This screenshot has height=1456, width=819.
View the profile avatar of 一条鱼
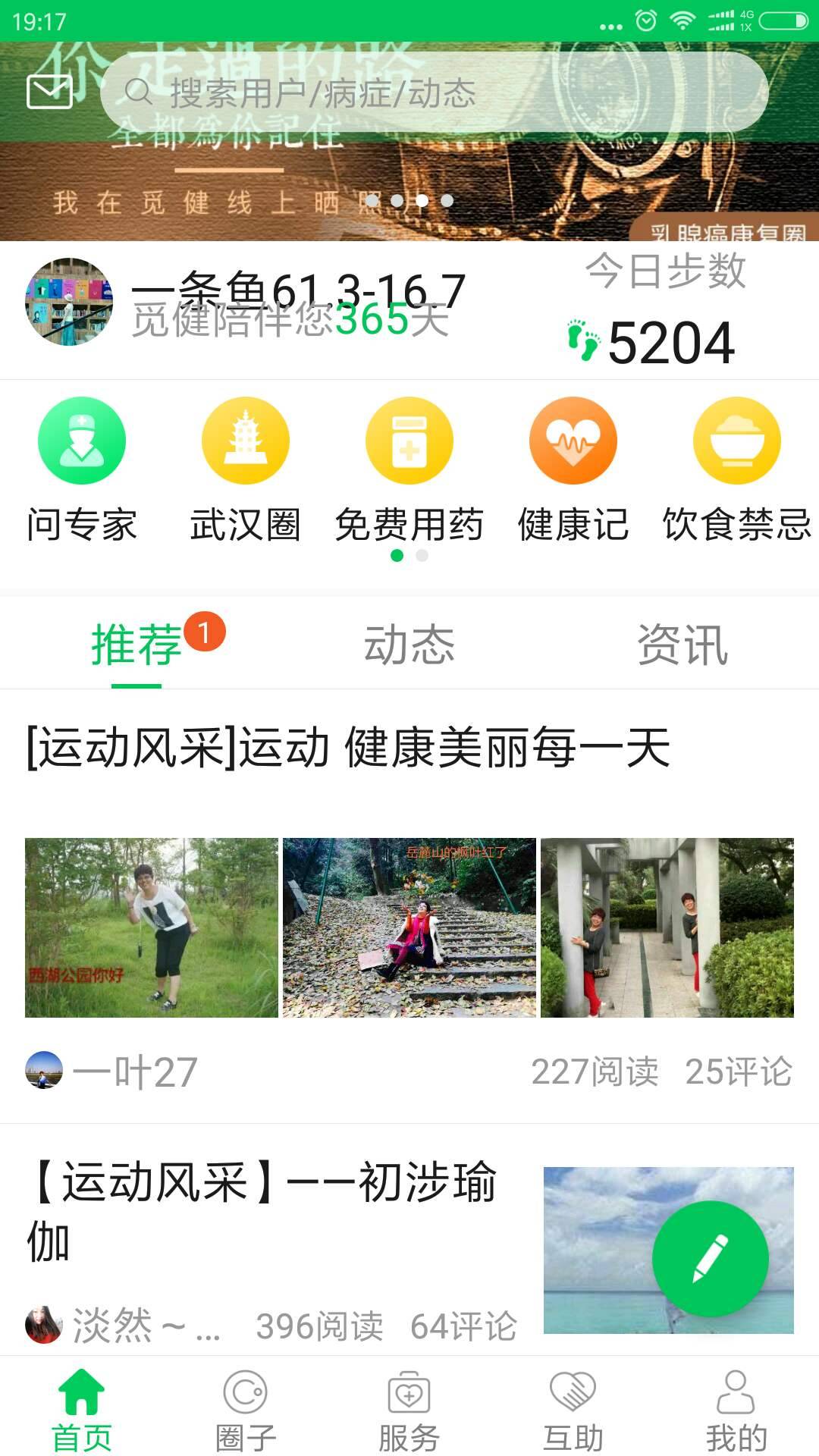coord(69,302)
